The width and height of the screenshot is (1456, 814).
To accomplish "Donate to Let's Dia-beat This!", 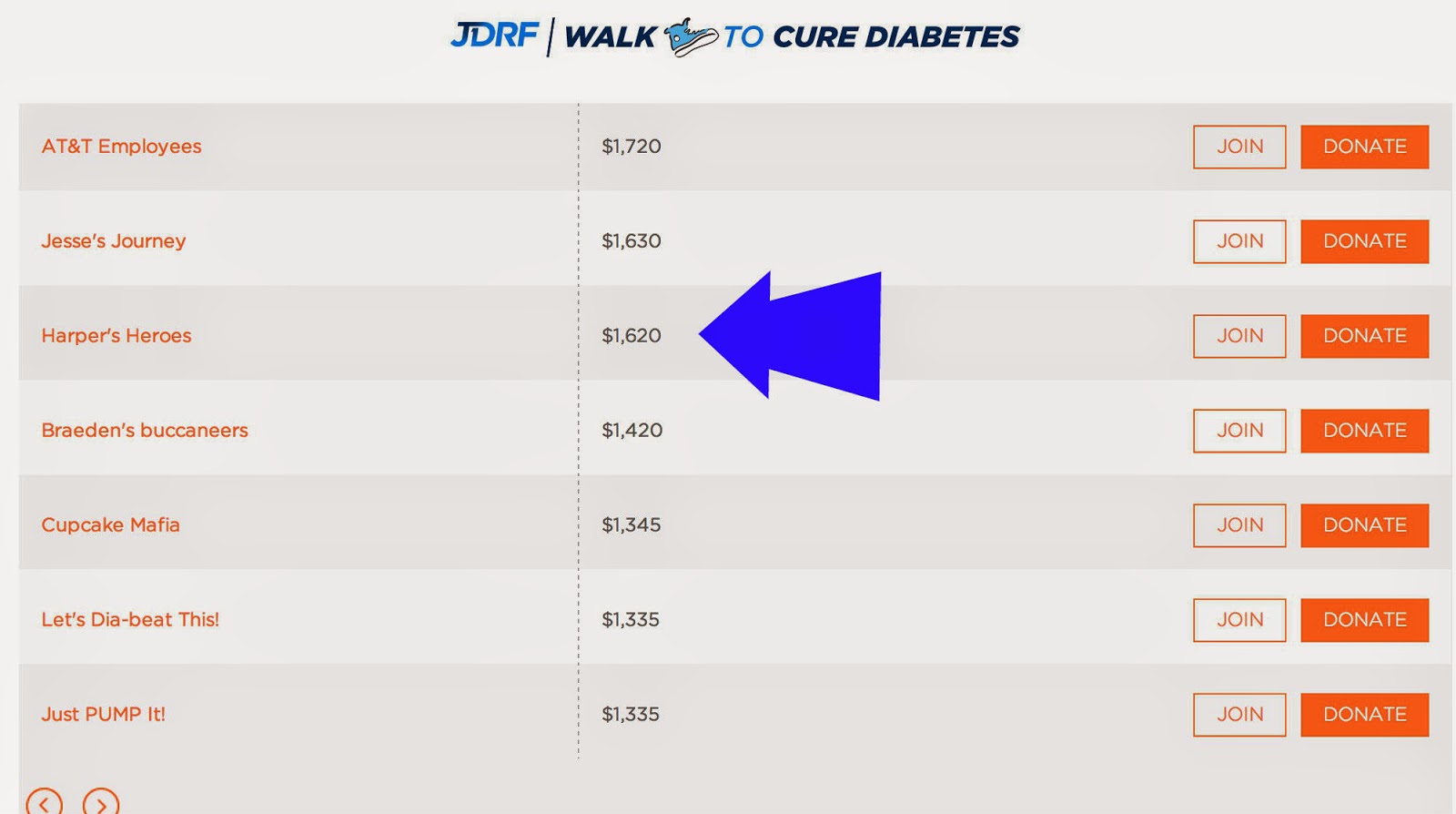I will pyautogui.click(x=1364, y=620).
